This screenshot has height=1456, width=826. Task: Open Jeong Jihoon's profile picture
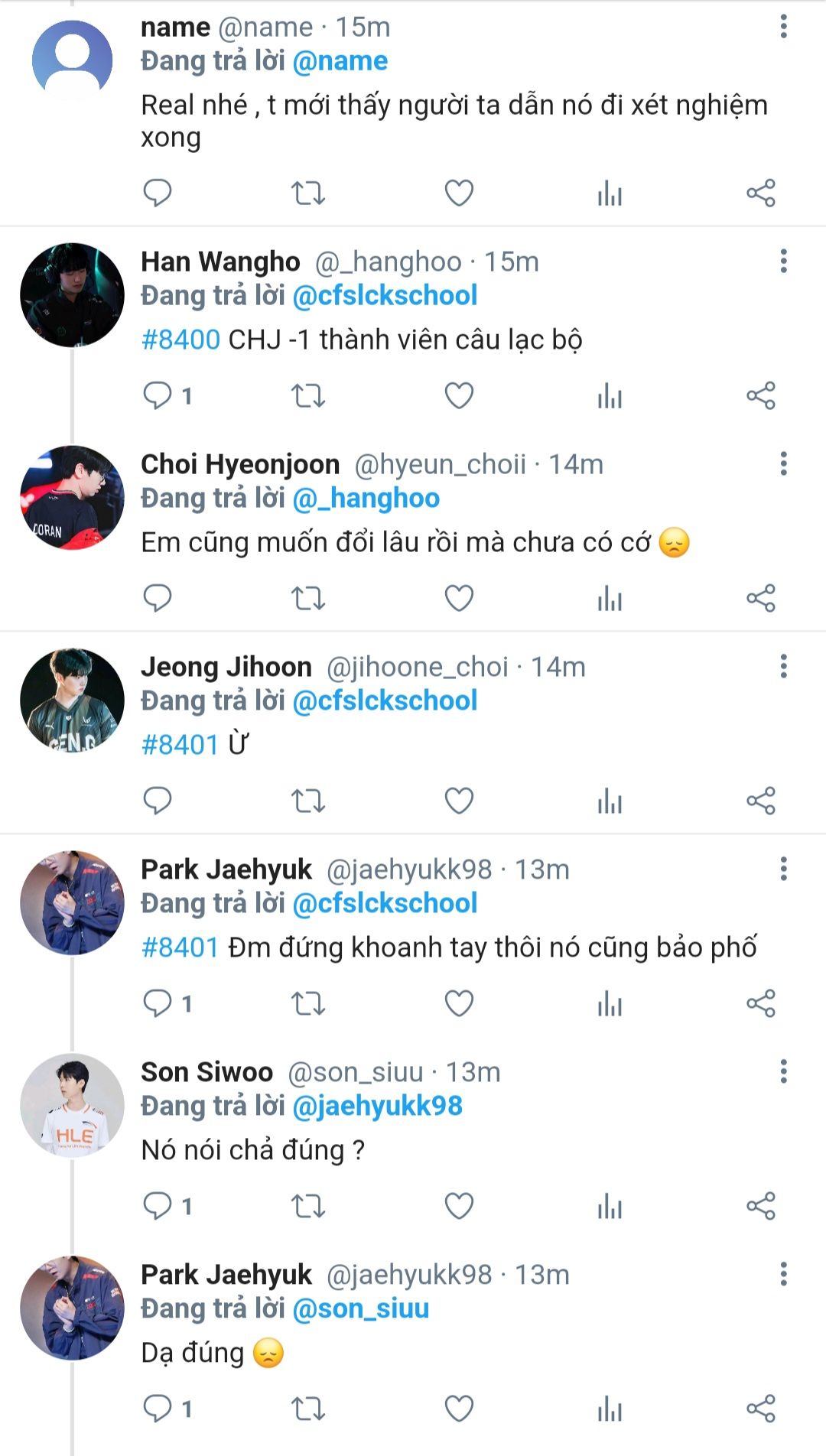(72, 700)
